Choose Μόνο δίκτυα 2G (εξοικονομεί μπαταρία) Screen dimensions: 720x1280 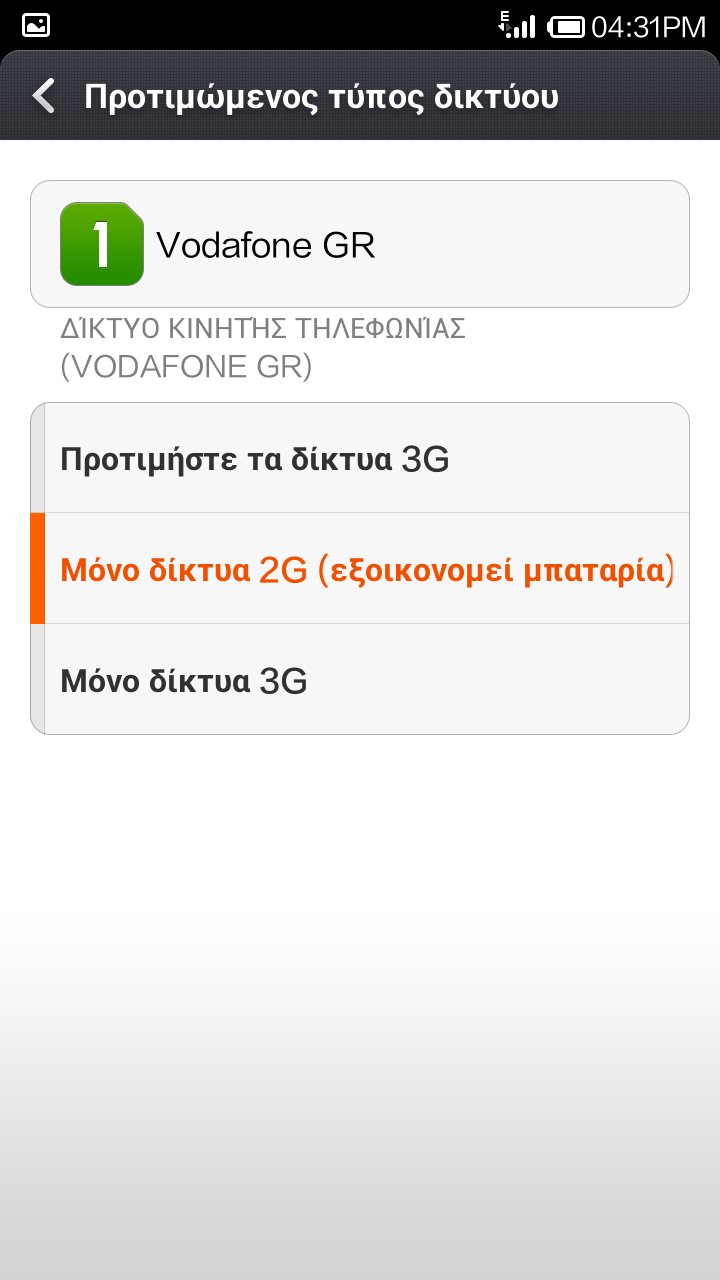tap(360, 569)
